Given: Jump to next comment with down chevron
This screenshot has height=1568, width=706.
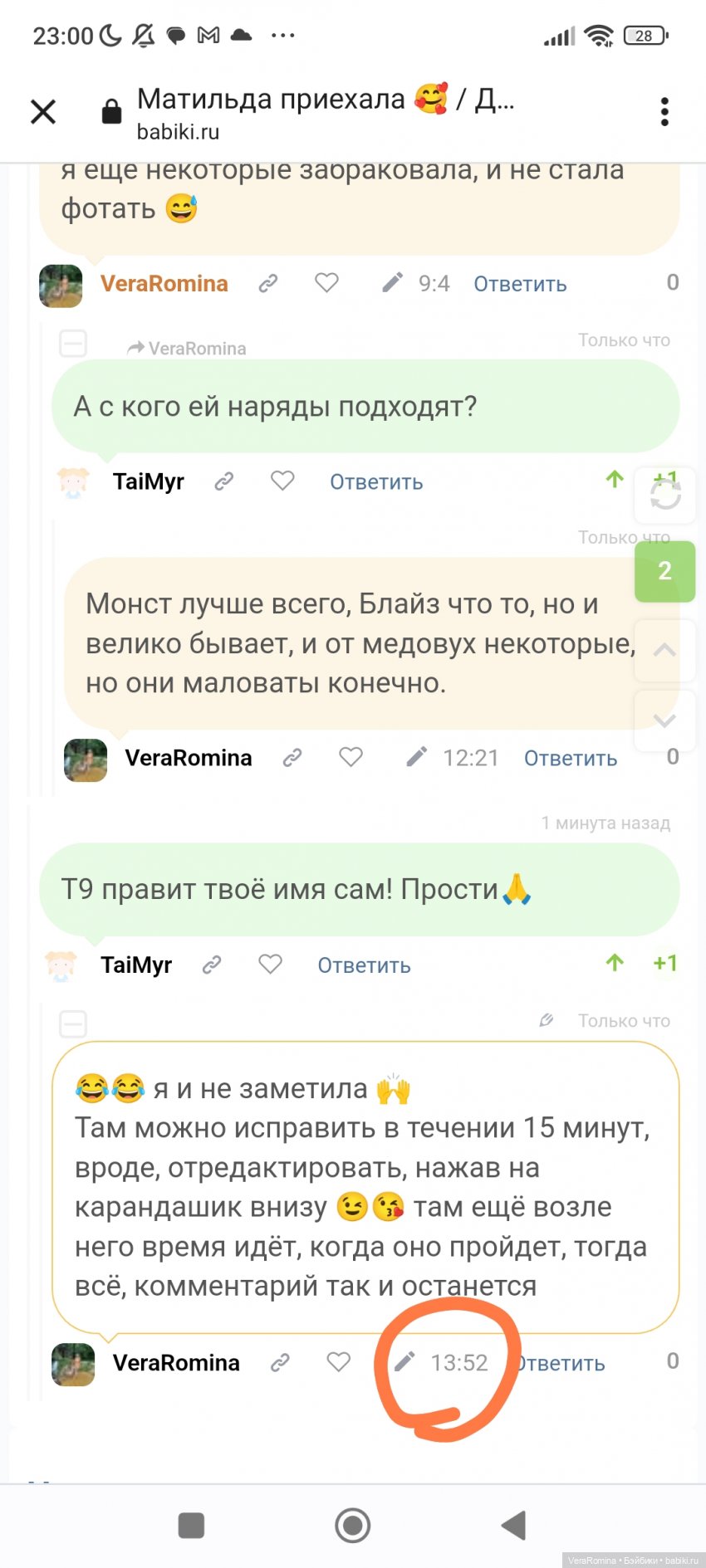Looking at the screenshot, I should tap(664, 720).
